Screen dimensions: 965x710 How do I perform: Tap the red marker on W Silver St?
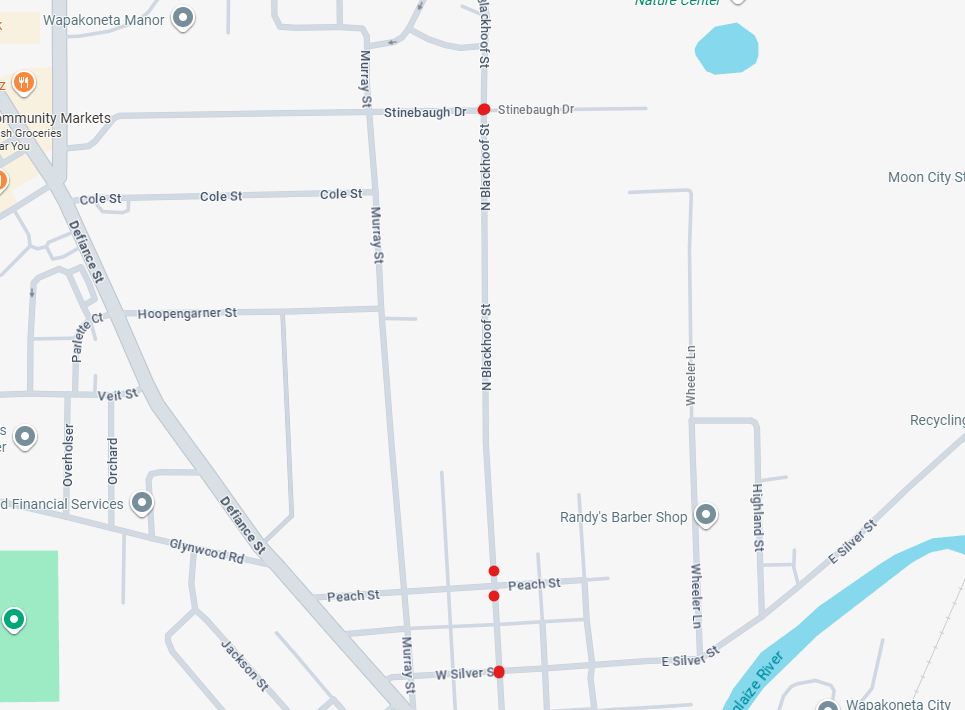pyautogui.click(x=499, y=672)
